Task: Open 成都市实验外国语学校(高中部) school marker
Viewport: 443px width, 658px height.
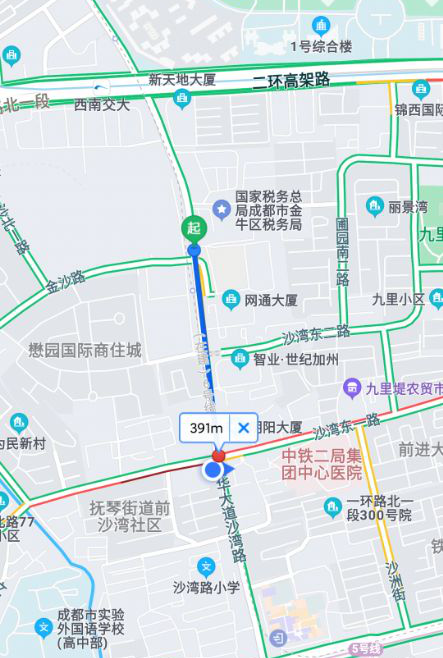Action: [43, 628]
